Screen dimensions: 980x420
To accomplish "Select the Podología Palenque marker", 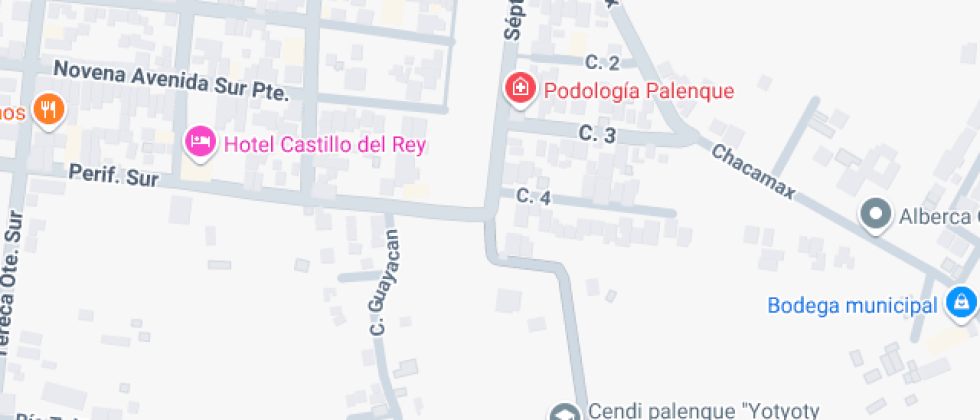I will [x=521, y=89].
